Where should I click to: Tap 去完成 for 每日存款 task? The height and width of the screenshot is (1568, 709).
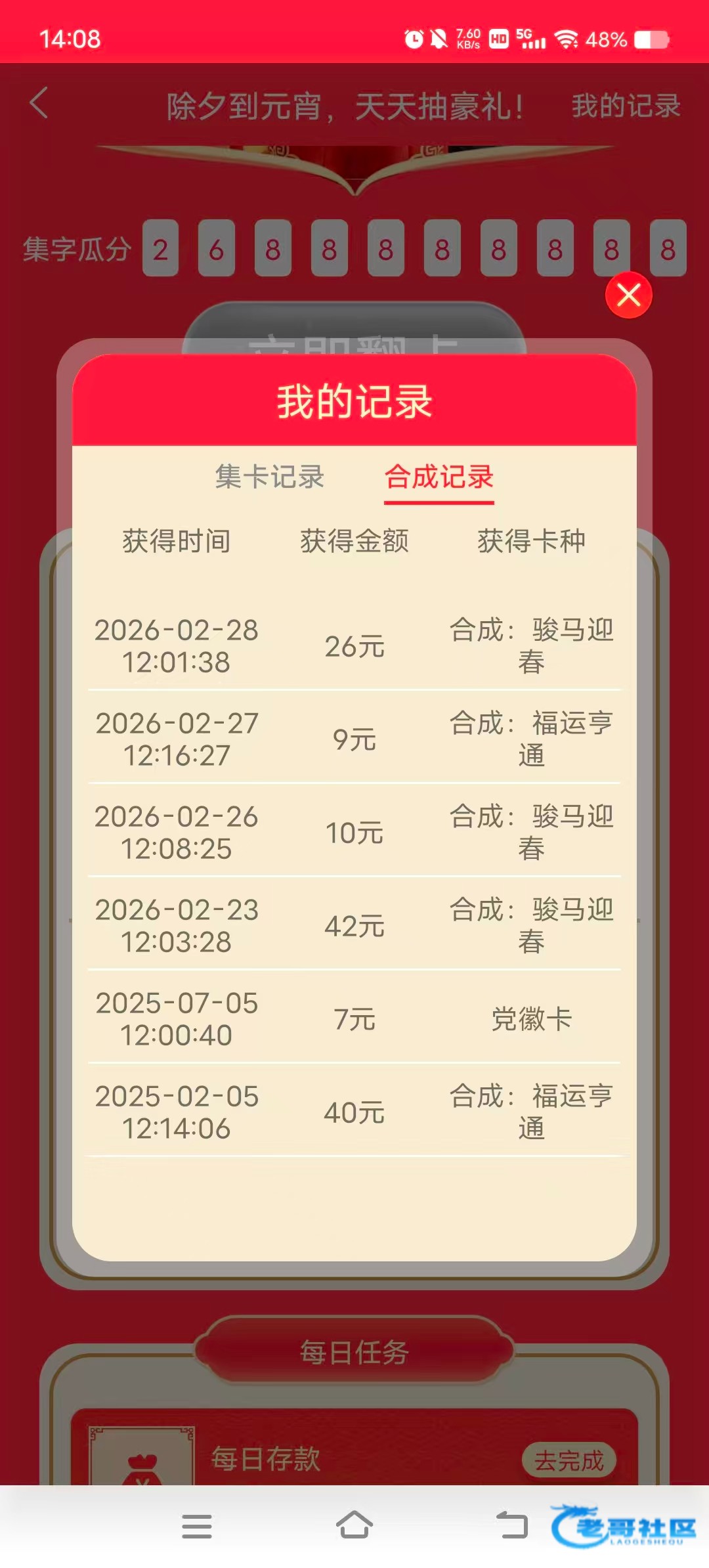pos(569,1460)
